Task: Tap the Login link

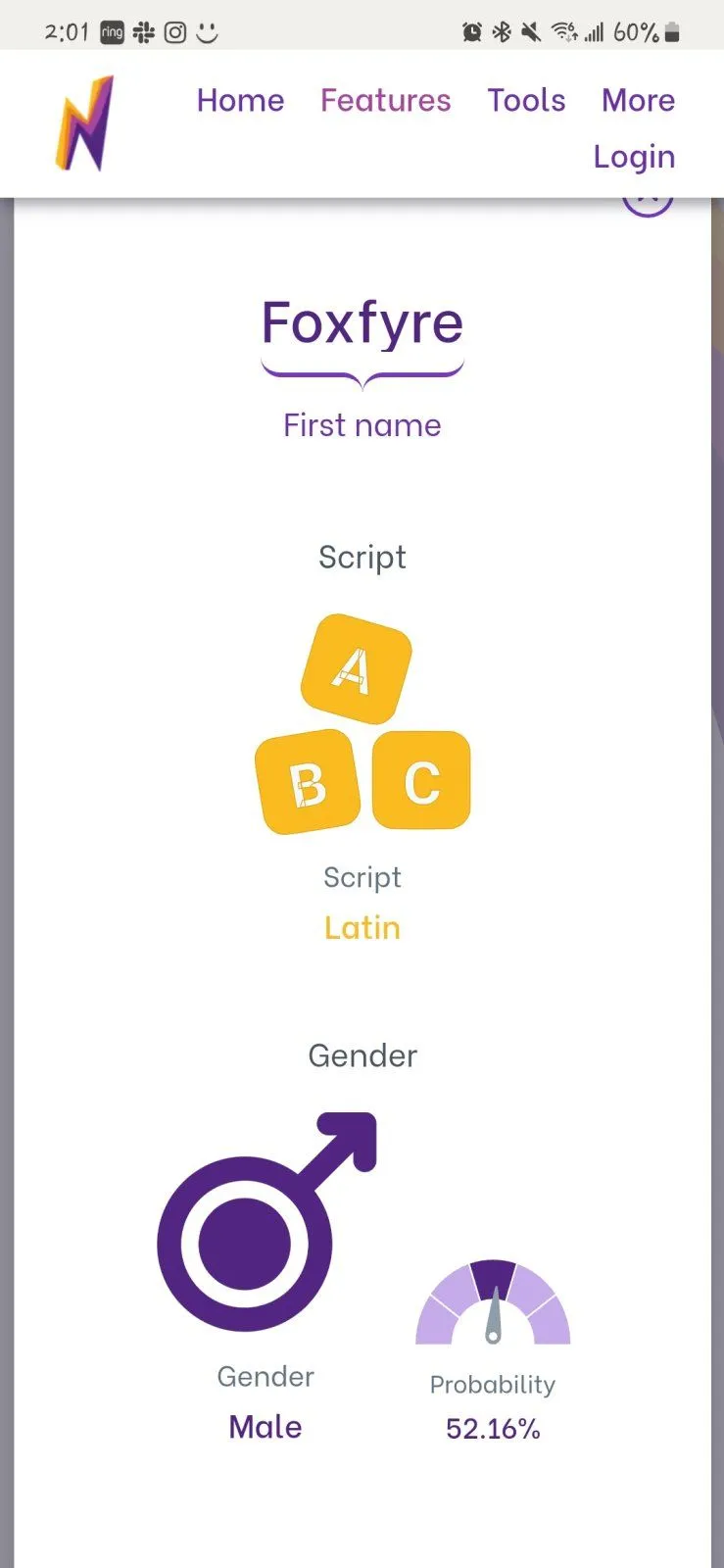Action: pos(634,157)
